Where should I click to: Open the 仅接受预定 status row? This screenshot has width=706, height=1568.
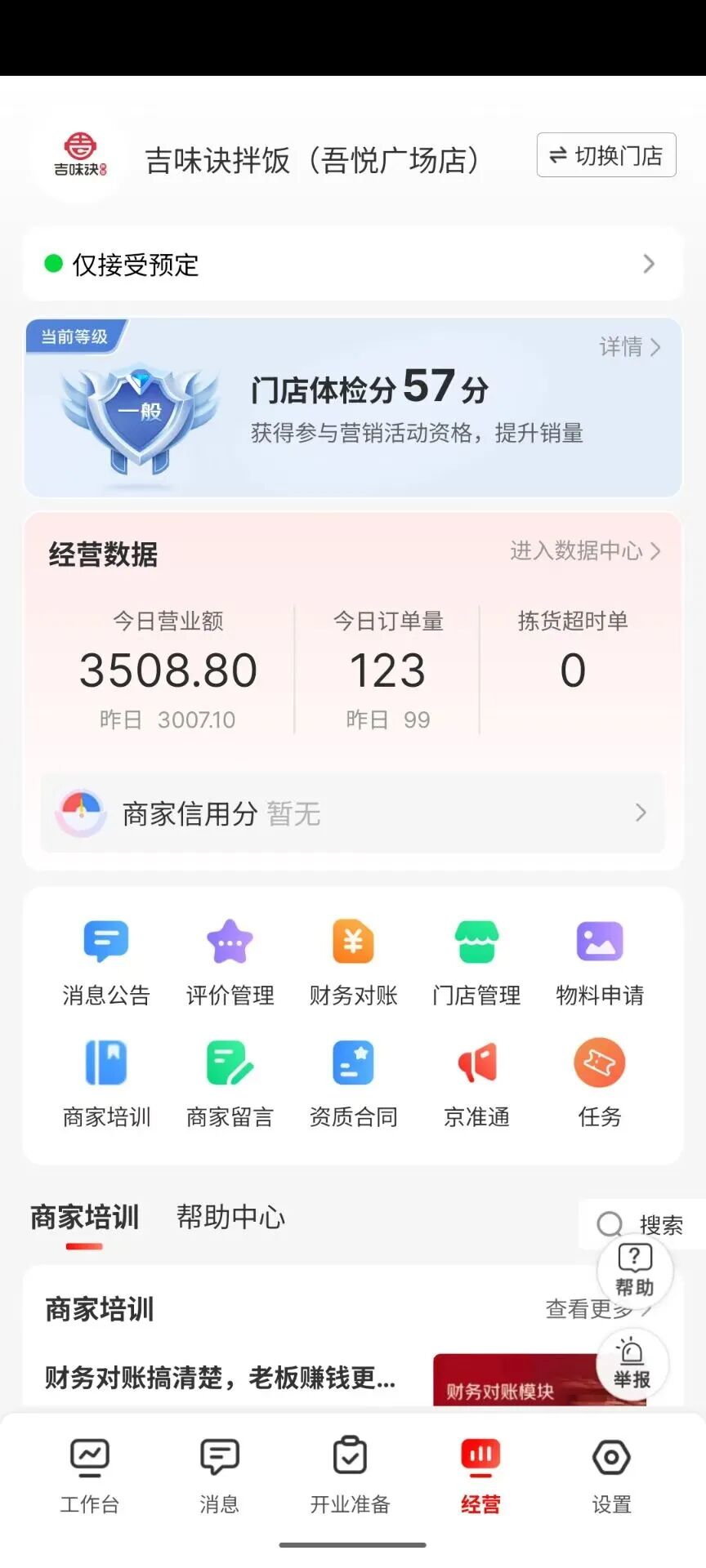tap(353, 264)
